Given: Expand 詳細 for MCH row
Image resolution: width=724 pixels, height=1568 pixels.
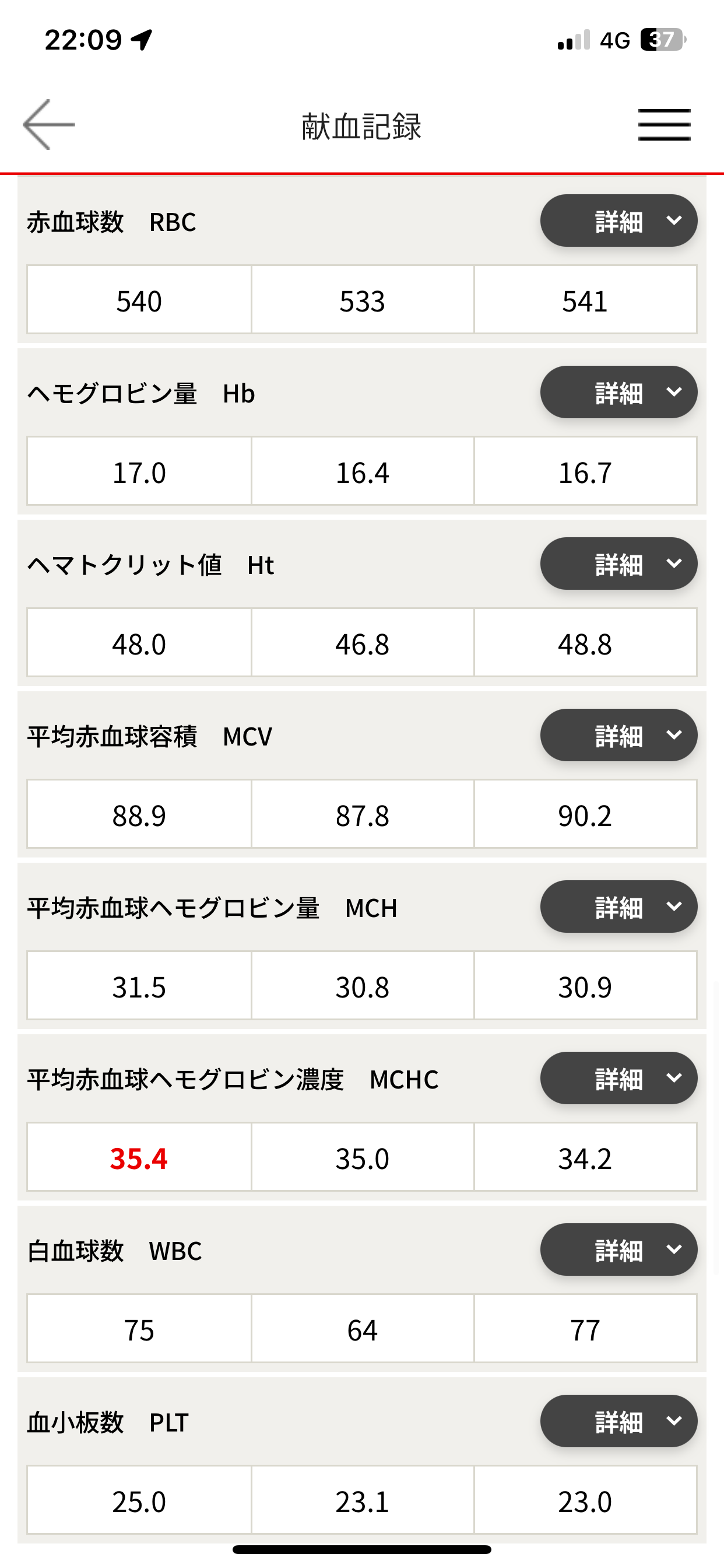Looking at the screenshot, I should (x=618, y=908).
